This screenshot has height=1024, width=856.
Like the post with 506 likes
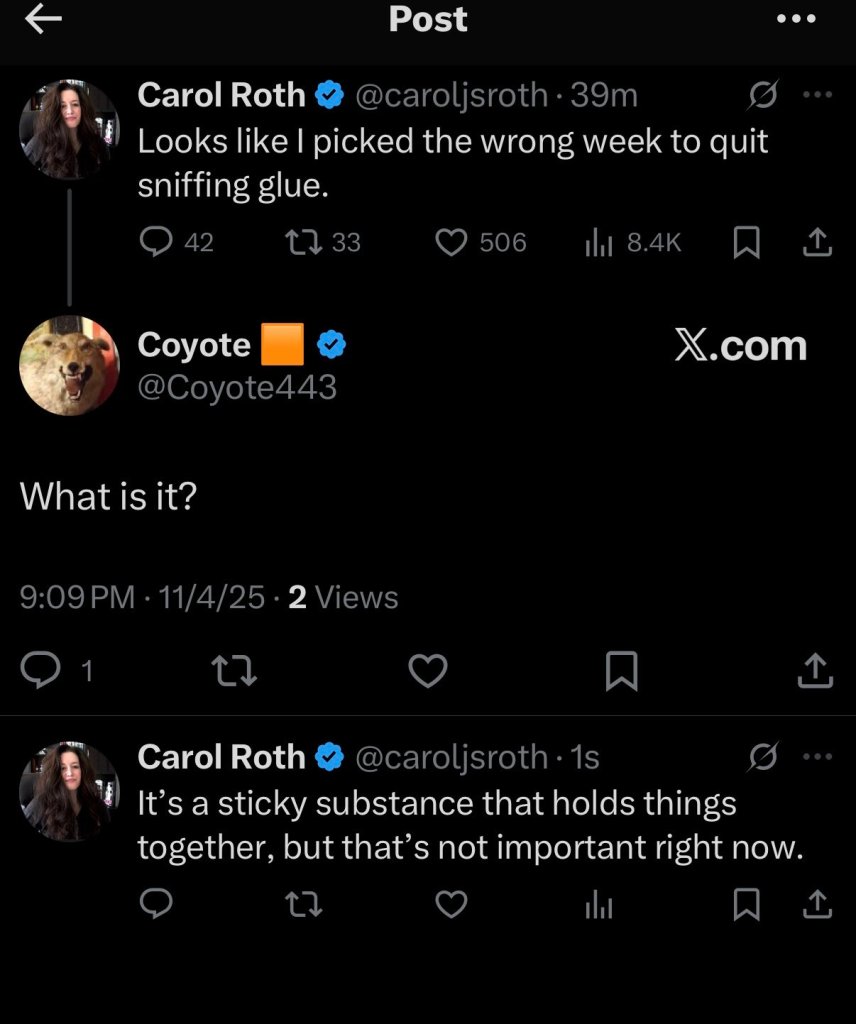[453, 242]
